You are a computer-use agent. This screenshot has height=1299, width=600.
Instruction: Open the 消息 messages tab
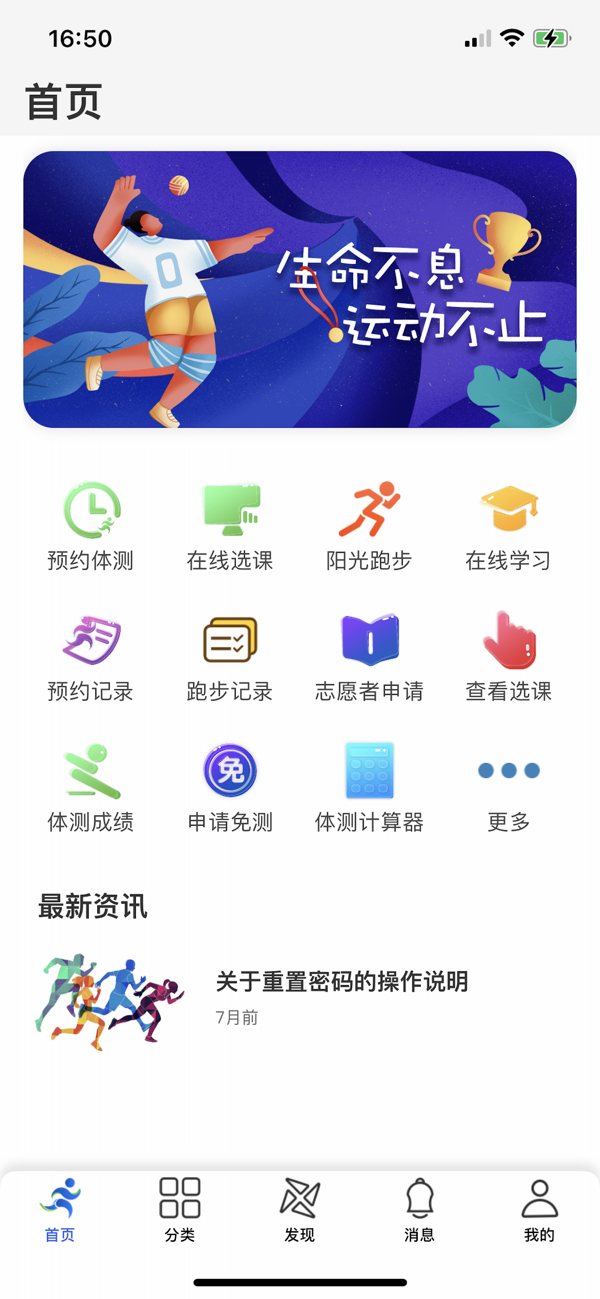(419, 1209)
